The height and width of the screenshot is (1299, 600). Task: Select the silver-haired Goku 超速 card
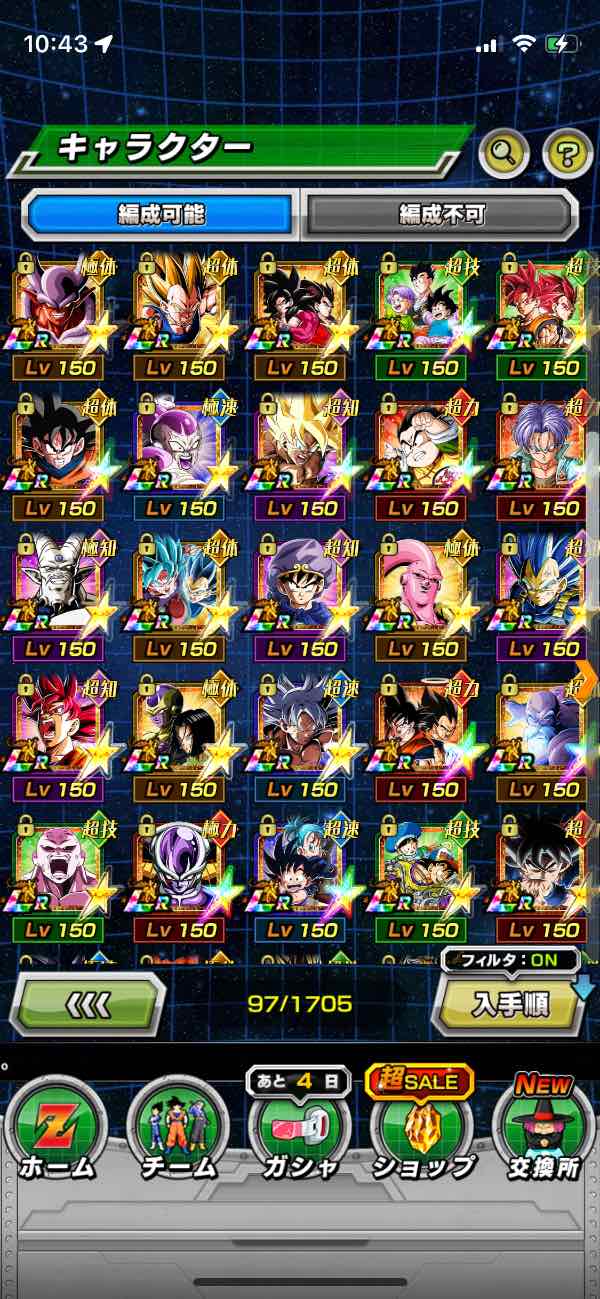(302, 734)
